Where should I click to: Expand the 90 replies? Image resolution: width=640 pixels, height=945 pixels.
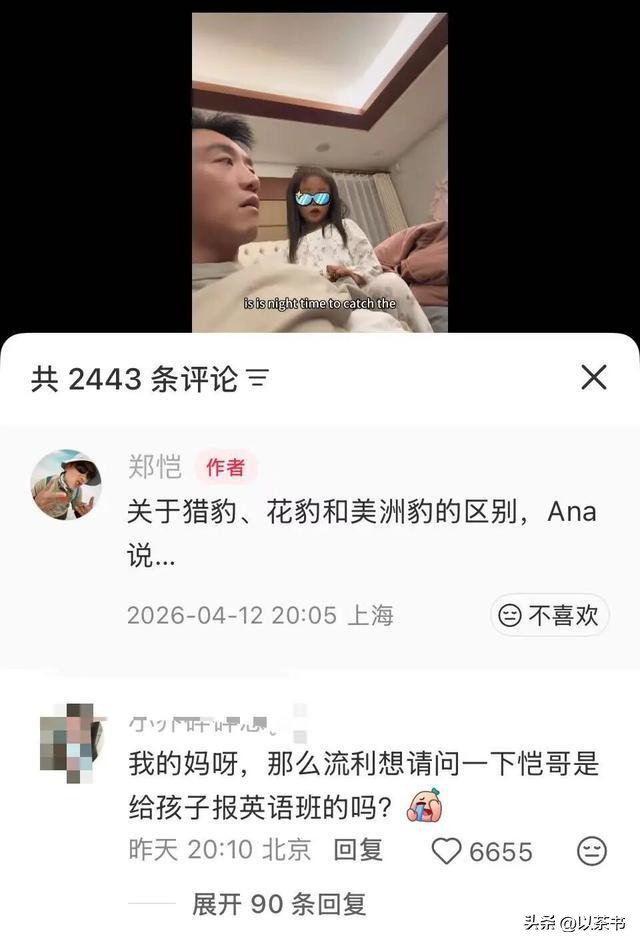pos(278,905)
